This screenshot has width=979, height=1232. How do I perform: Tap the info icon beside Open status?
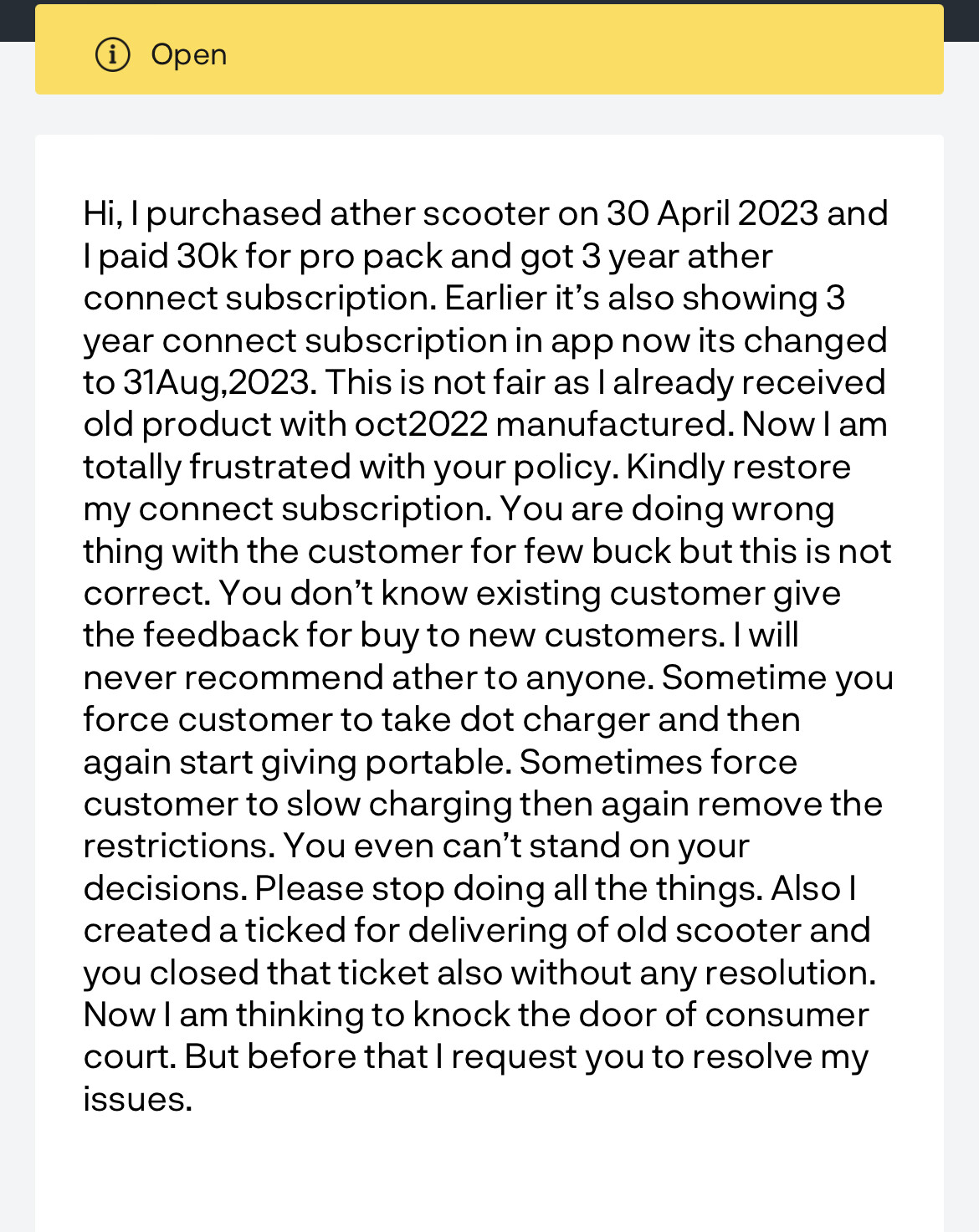coord(113,55)
